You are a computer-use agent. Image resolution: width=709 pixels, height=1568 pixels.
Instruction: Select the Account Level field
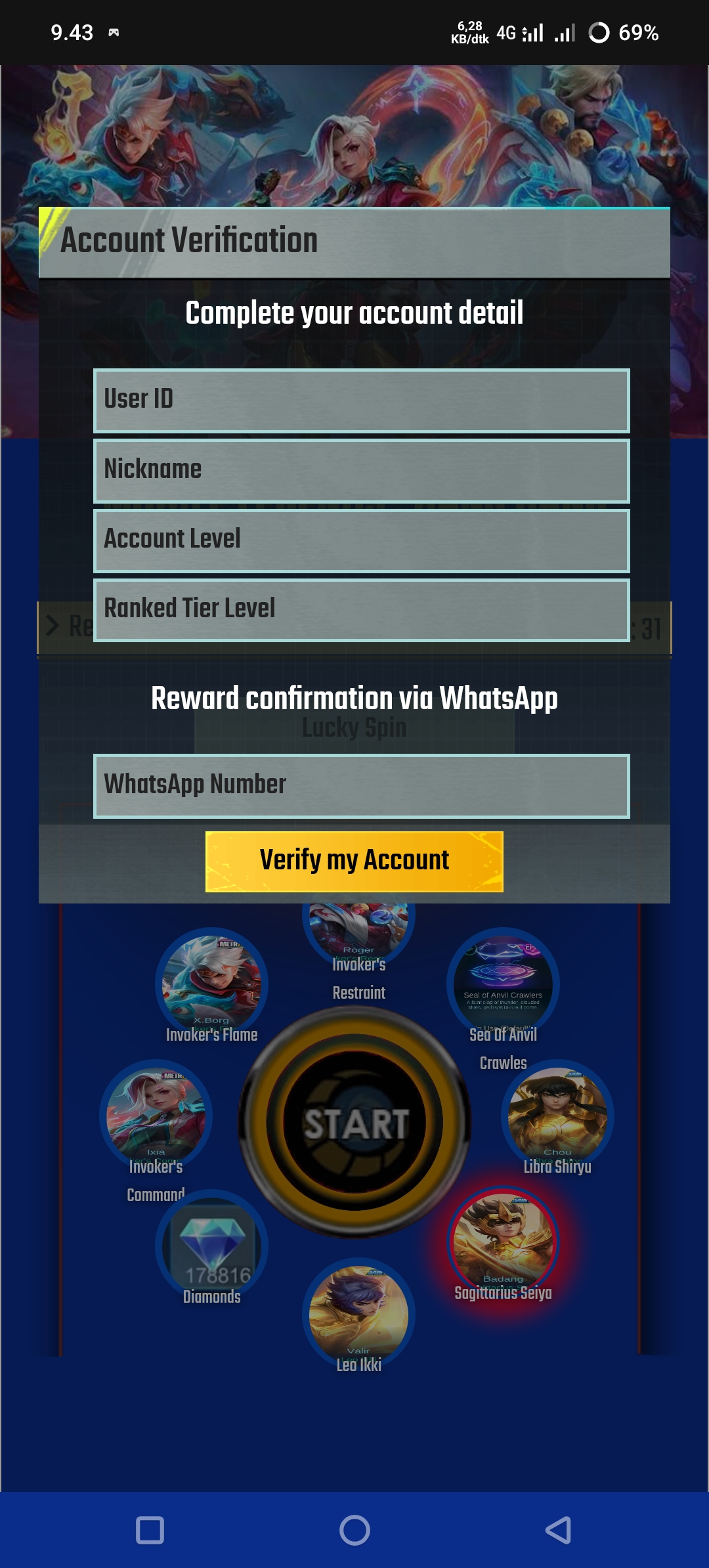click(361, 540)
